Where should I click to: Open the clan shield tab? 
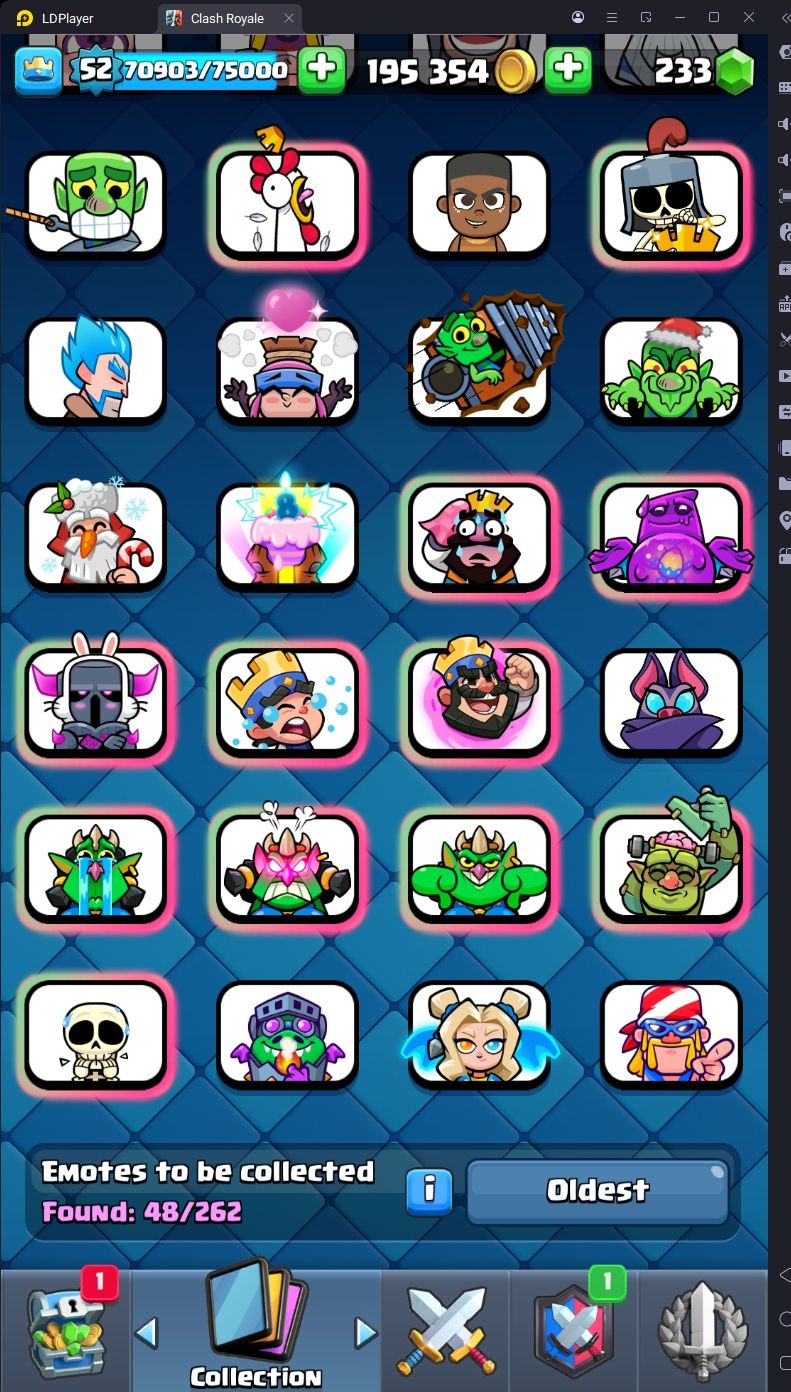click(x=575, y=1330)
